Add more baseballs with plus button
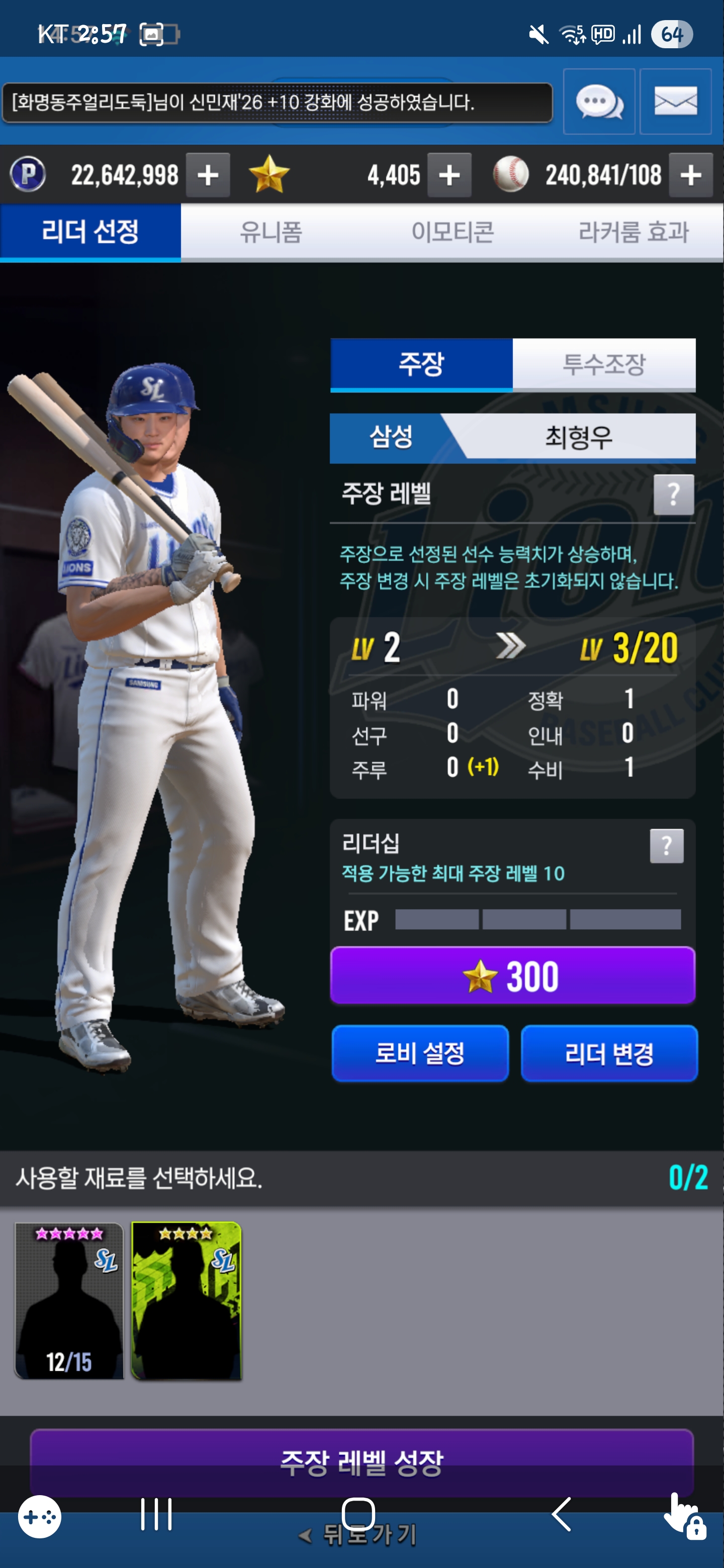The image size is (724, 1568). [690, 175]
